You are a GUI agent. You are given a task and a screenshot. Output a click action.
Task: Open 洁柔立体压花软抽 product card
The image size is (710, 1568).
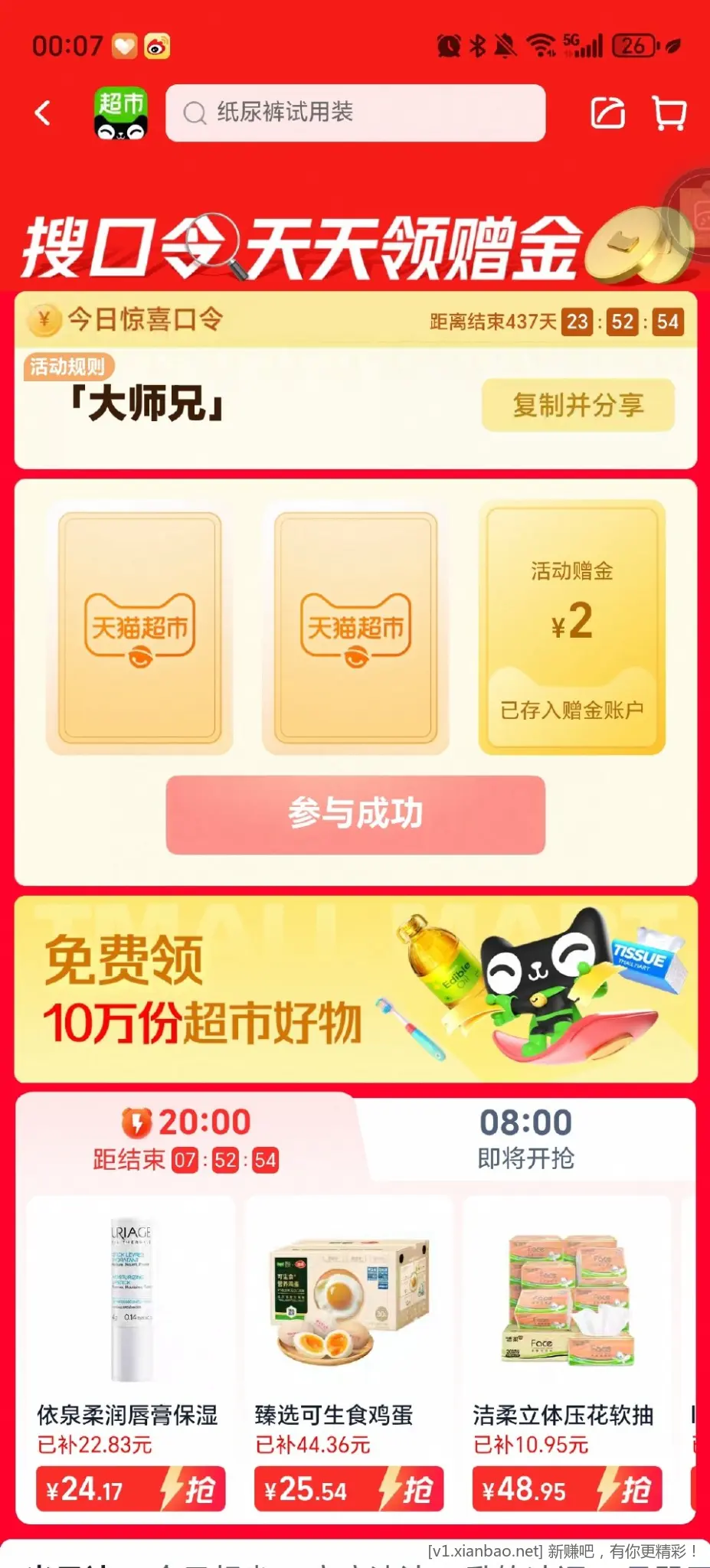pyautogui.click(x=567, y=1317)
